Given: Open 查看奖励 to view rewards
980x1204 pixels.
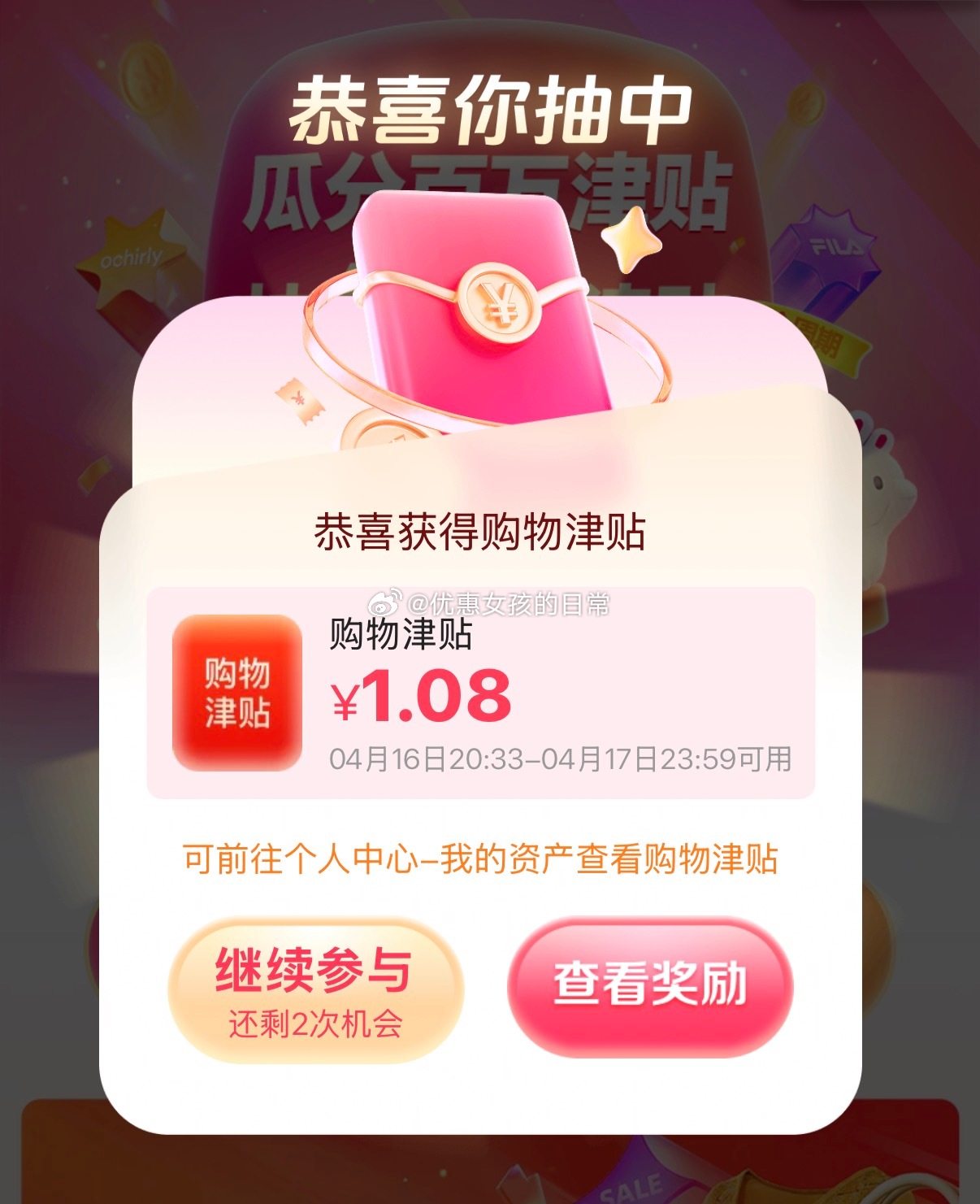Looking at the screenshot, I should (650, 985).
